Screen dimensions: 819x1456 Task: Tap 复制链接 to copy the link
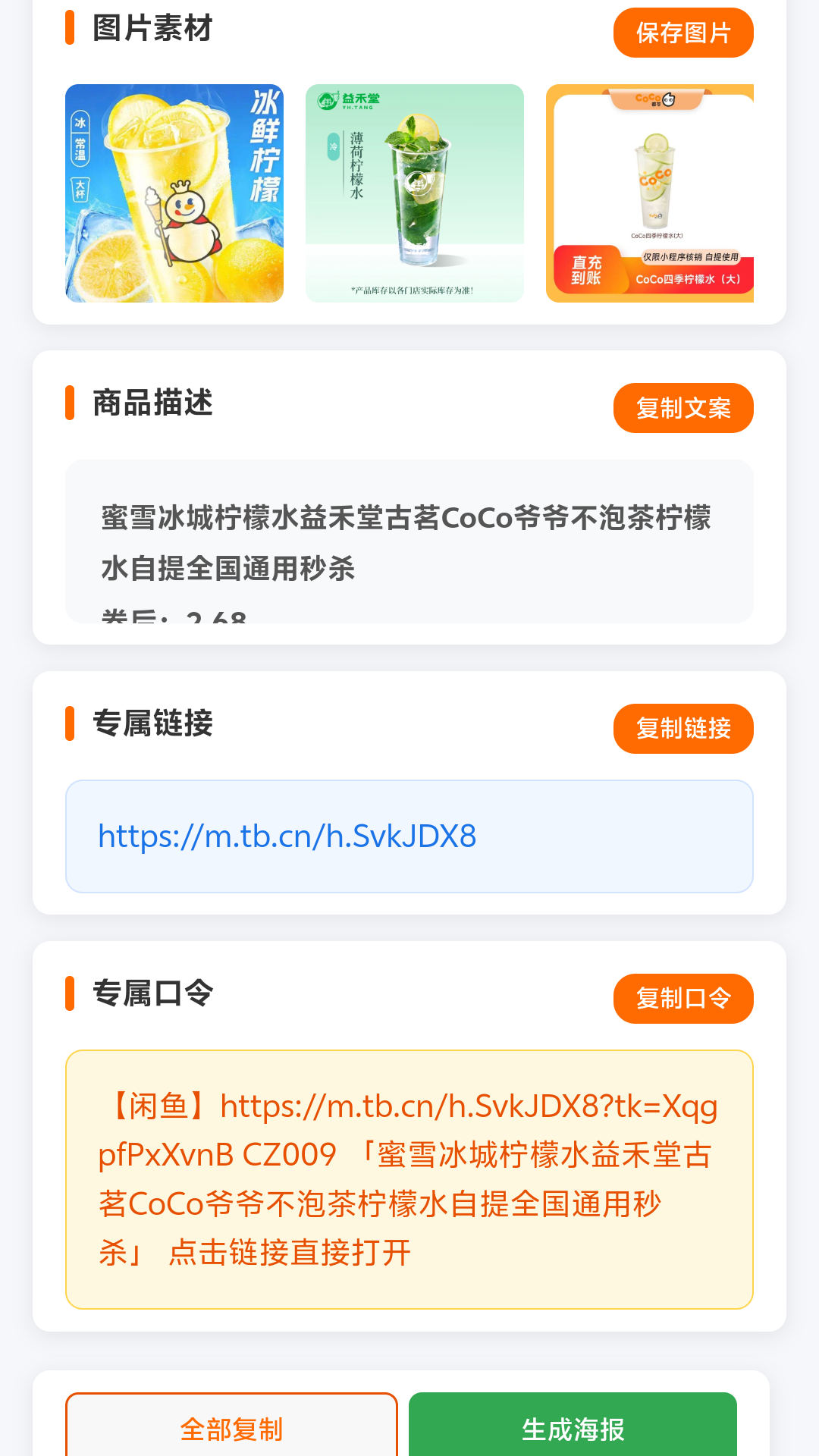pos(682,729)
